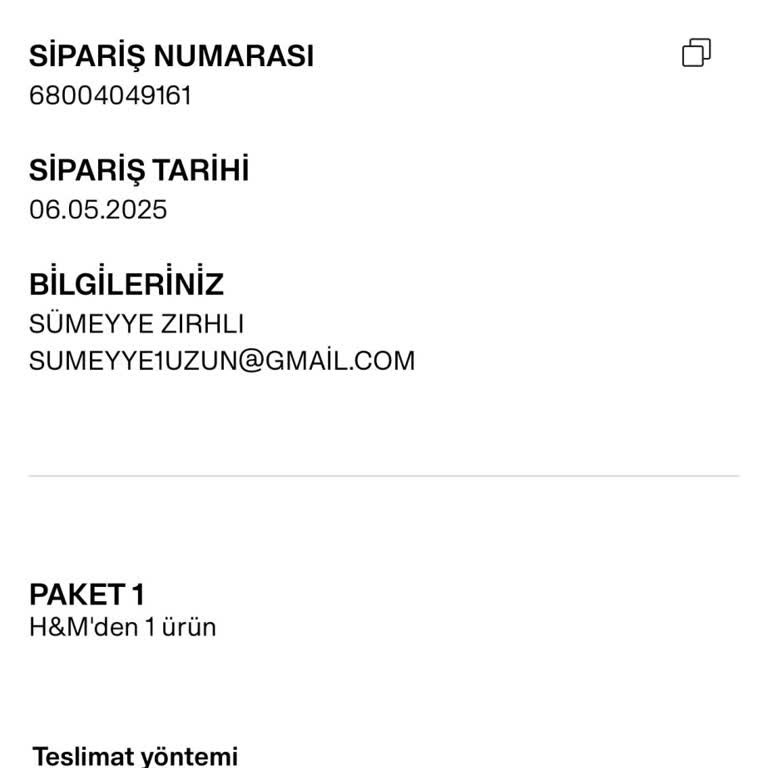The width and height of the screenshot is (768, 768).
Task: Copy the order number with copy icon
Action: pyautogui.click(x=696, y=53)
